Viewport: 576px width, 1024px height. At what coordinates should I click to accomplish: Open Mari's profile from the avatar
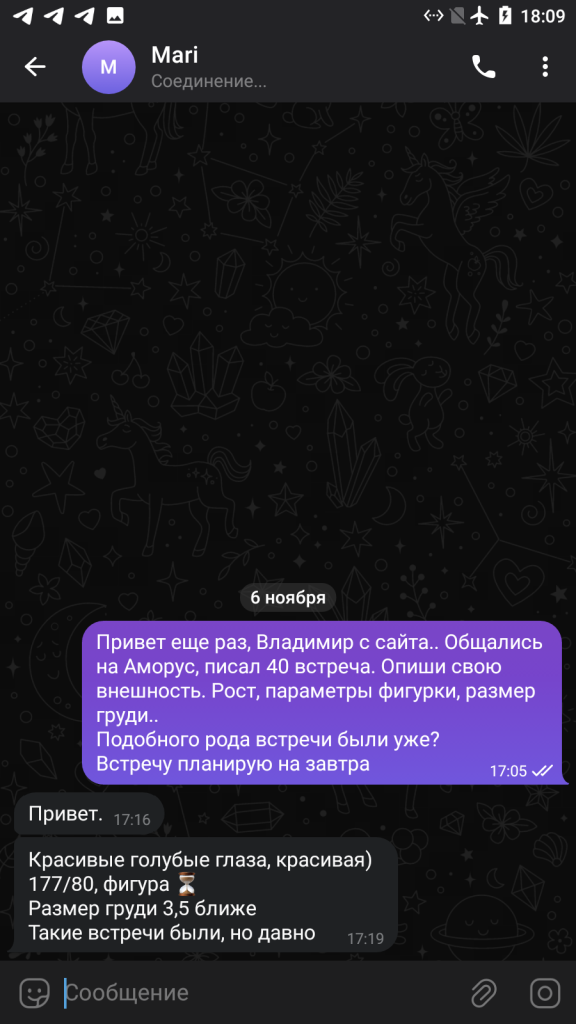pos(108,67)
